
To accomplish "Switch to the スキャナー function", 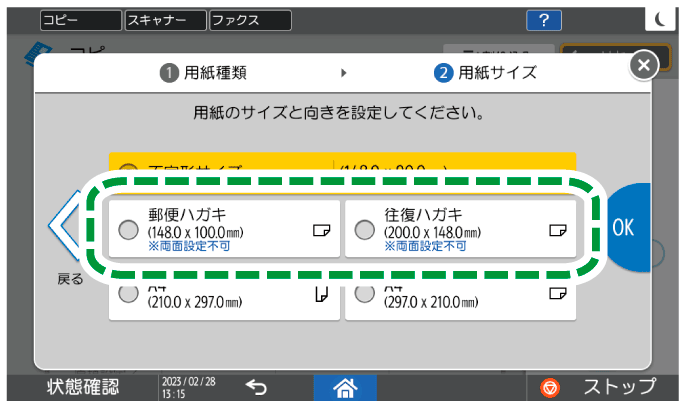I will pyautogui.click(x=164, y=19).
